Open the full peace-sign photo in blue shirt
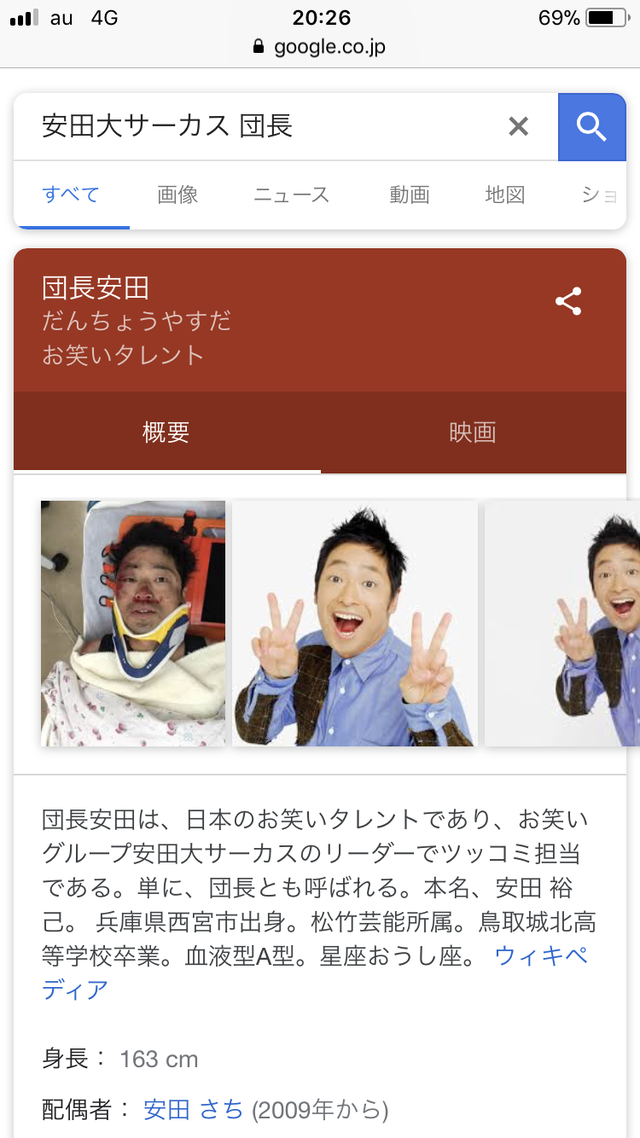 pyautogui.click(x=355, y=623)
